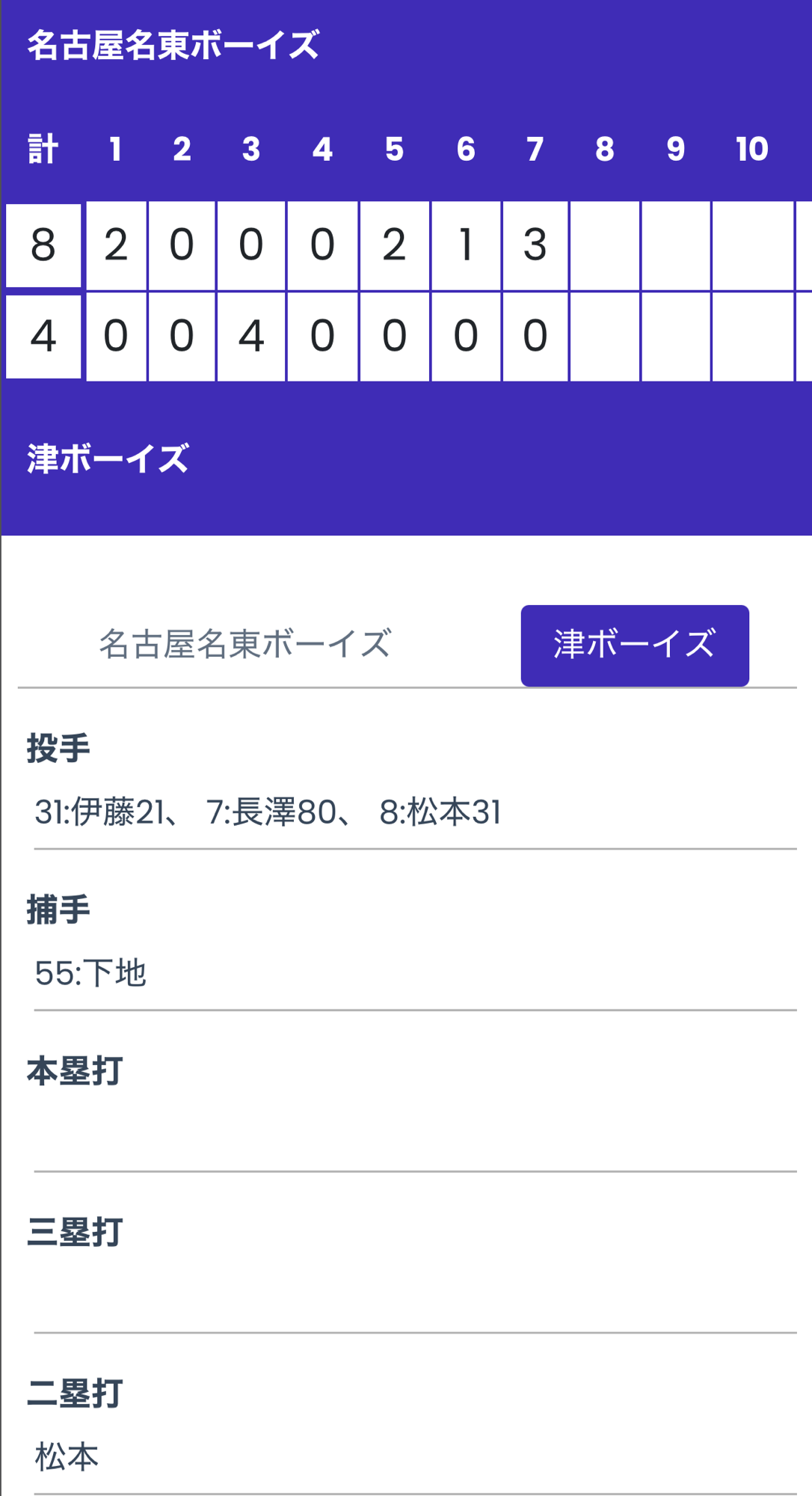The image size is (812, 1496).
Task: Select the 津ボーイズ tab
Action: click(635, 646)
